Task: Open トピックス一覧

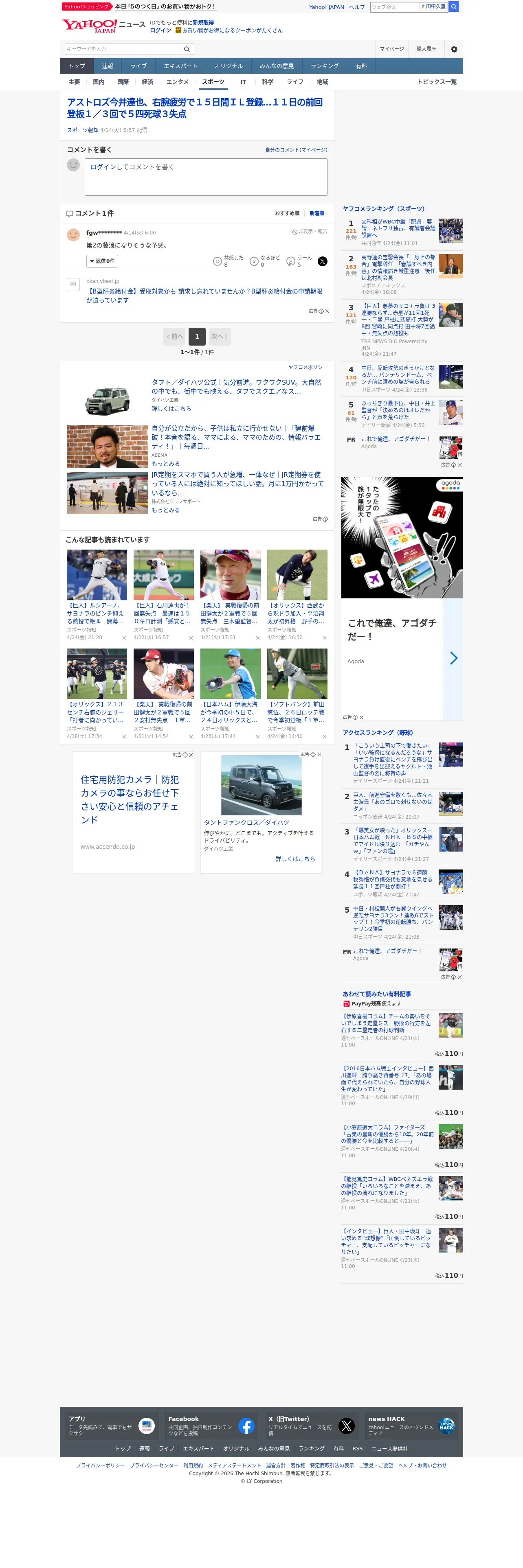Action: 437,82
